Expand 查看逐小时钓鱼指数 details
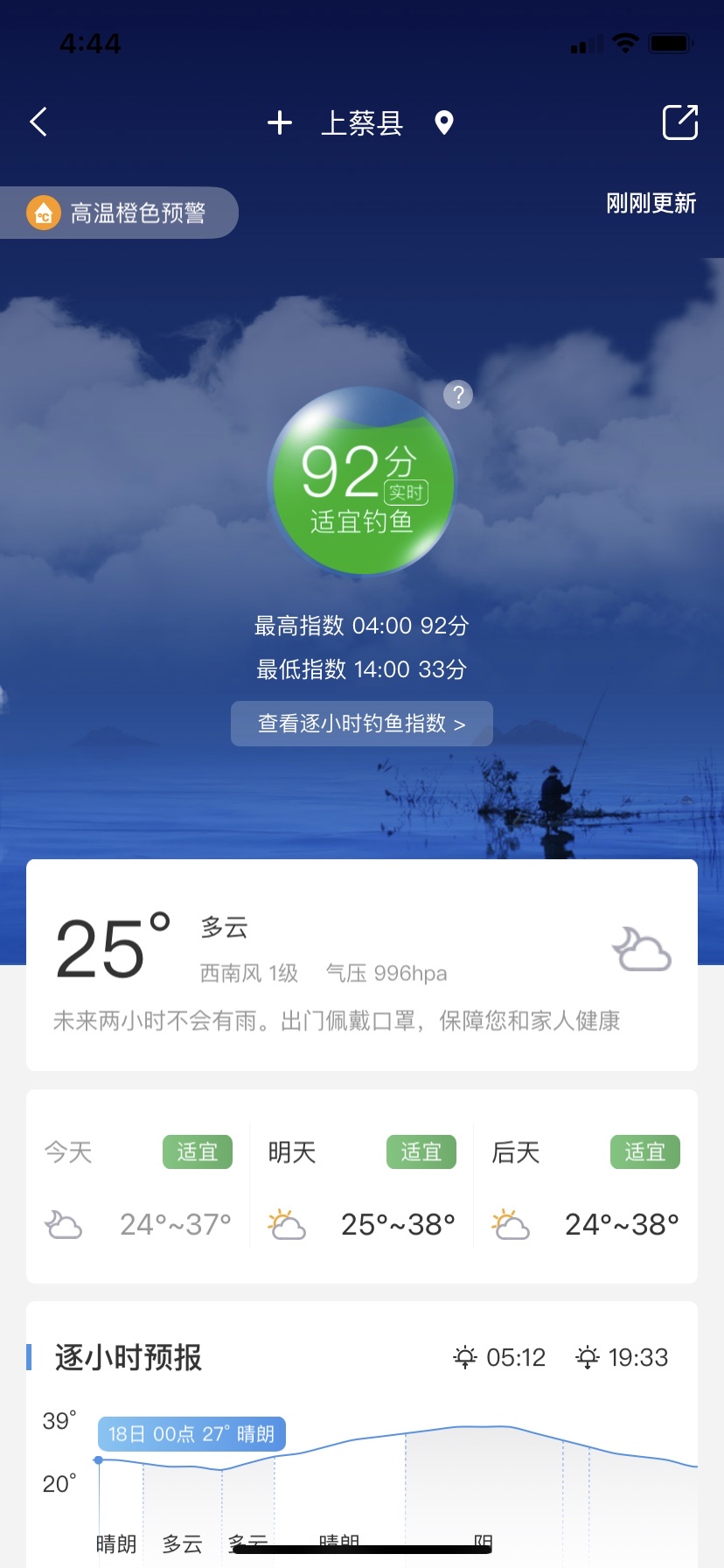This screenshot has height=1568, width=724. coord(361,724)
